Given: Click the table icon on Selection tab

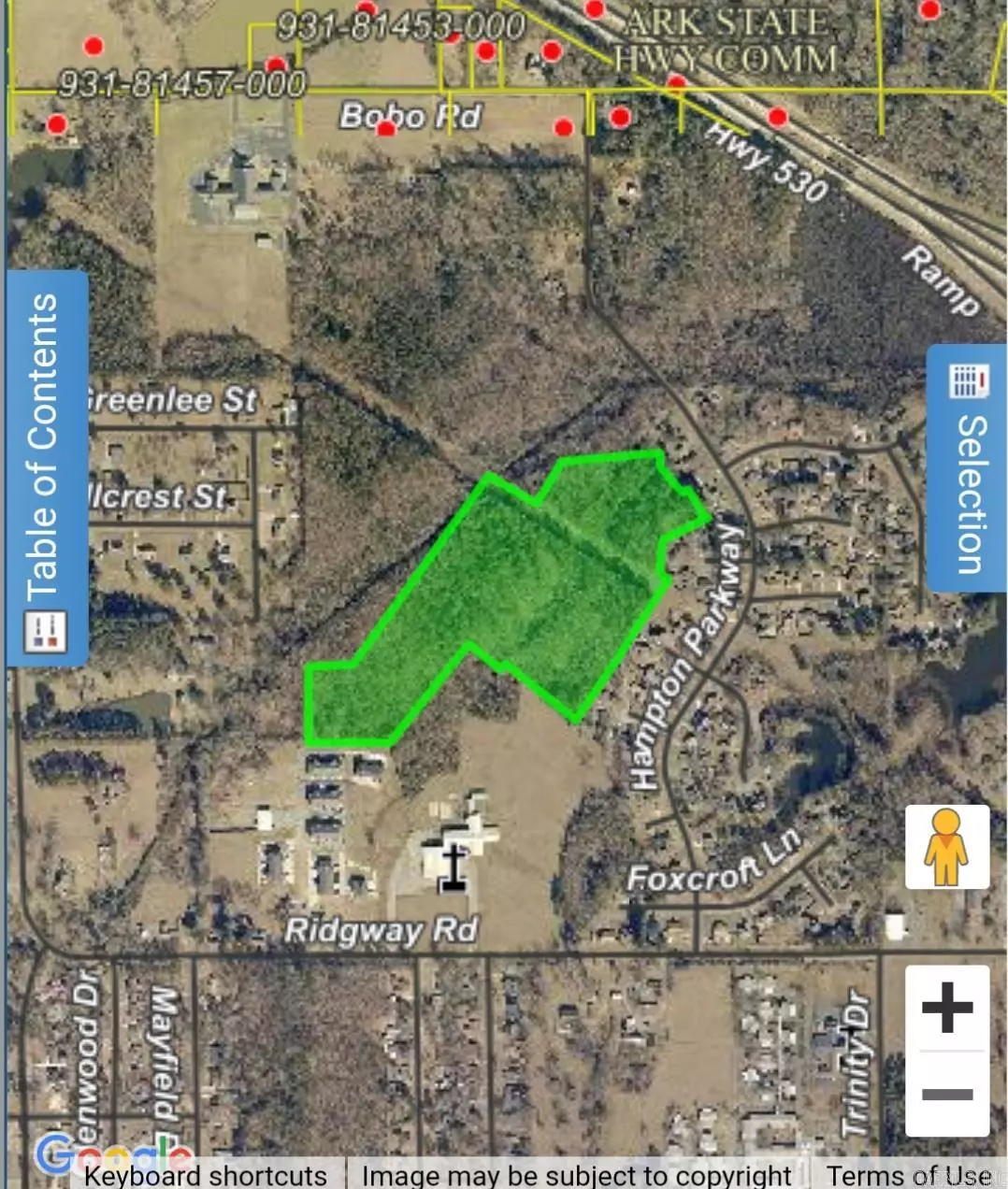Looking at the screenshot, I should point(968,380).
